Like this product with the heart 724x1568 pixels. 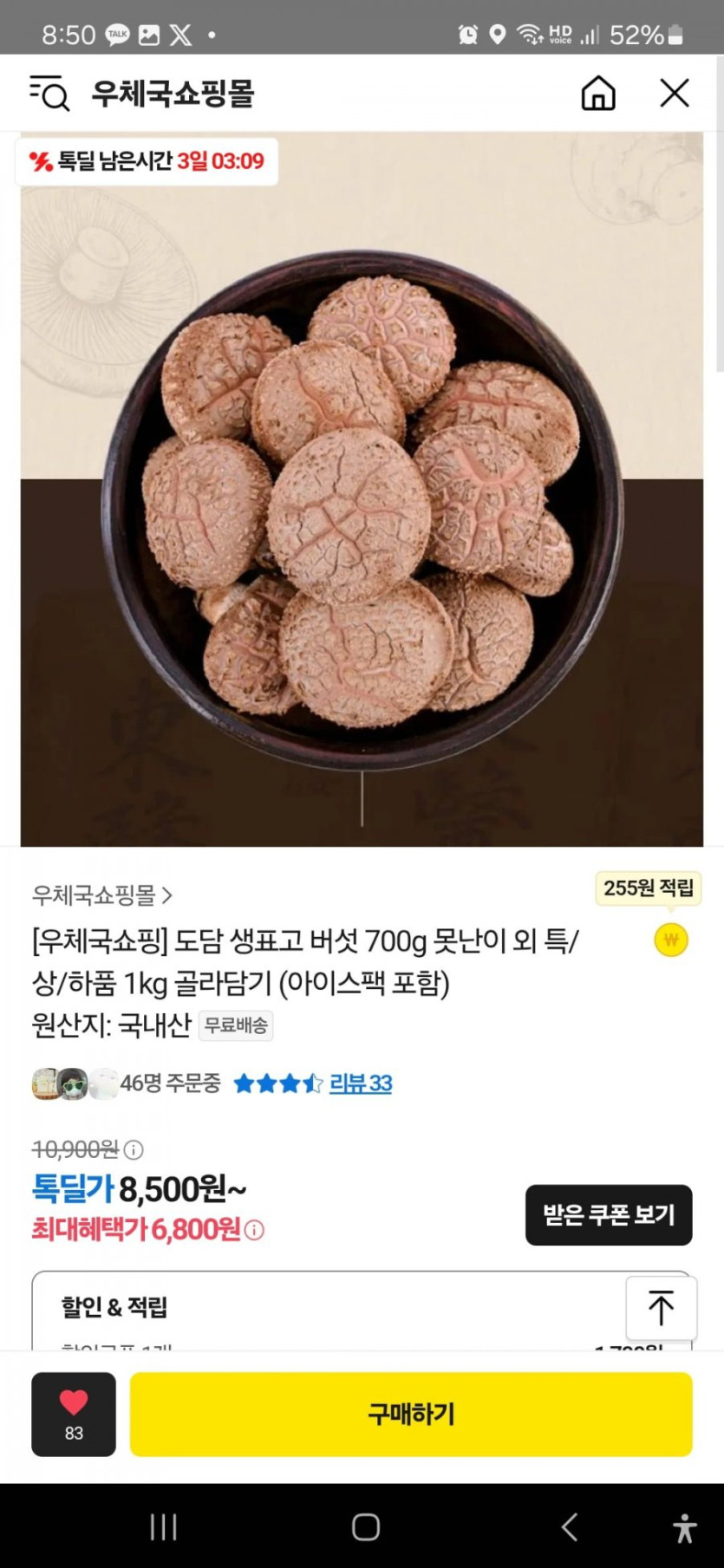tap(74, 1414)
